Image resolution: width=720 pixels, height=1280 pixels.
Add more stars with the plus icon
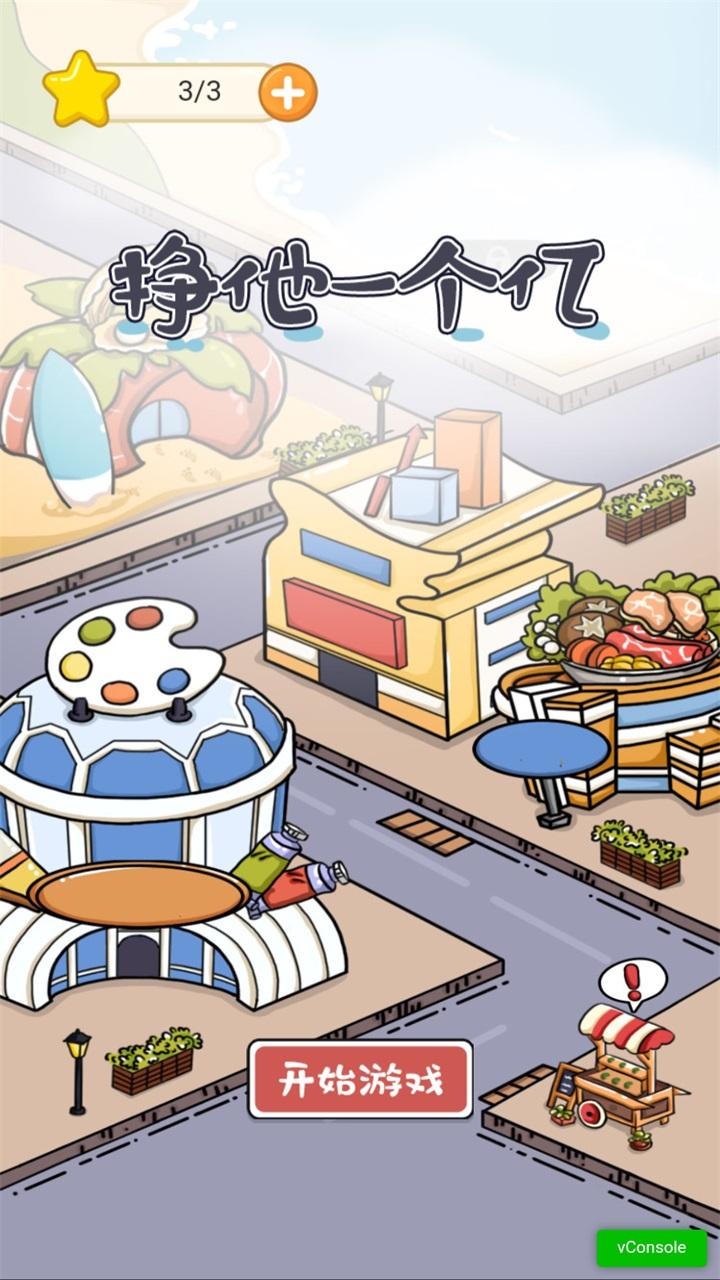pos(288,93)
